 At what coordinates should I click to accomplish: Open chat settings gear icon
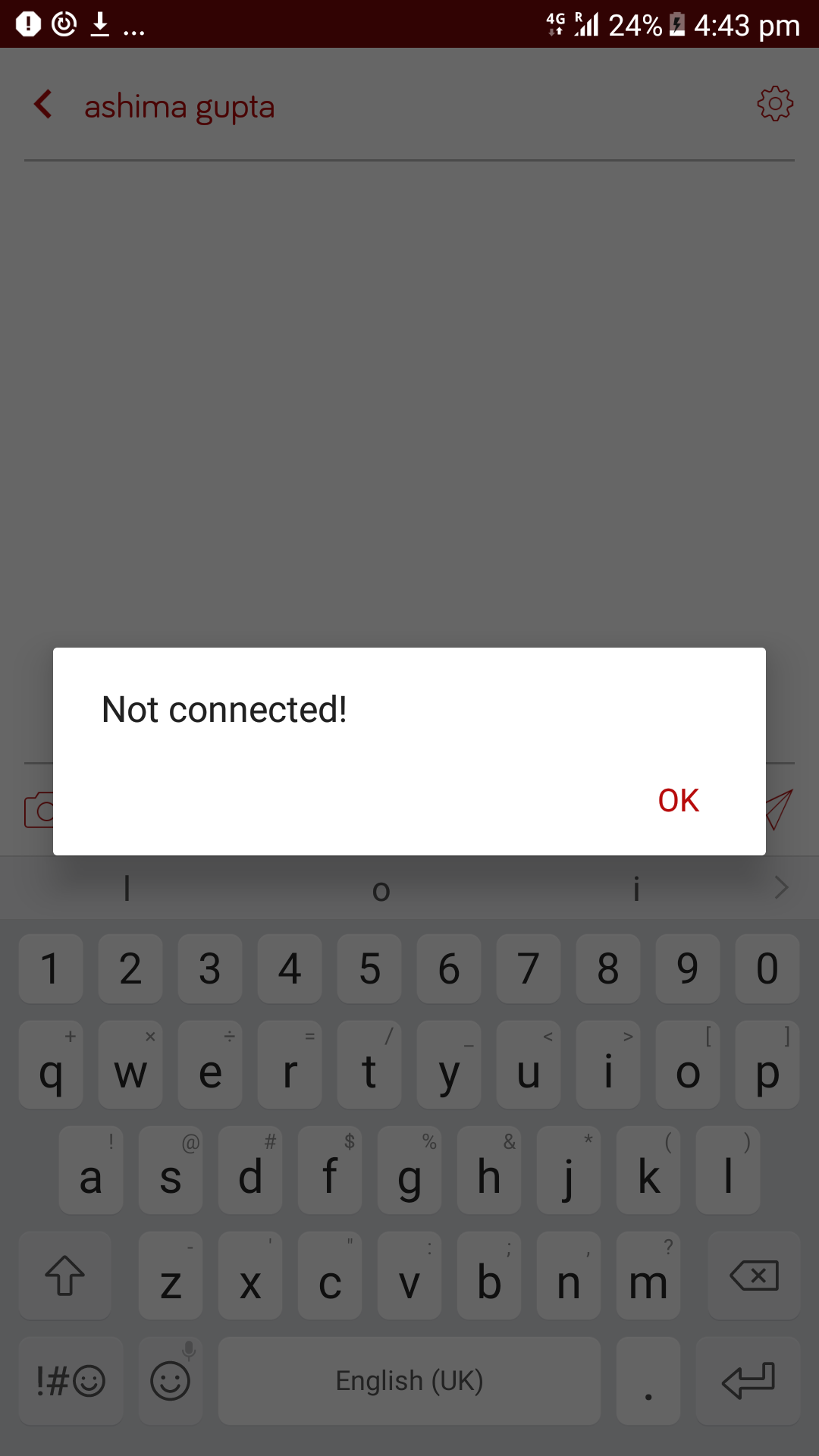(774, 104)
